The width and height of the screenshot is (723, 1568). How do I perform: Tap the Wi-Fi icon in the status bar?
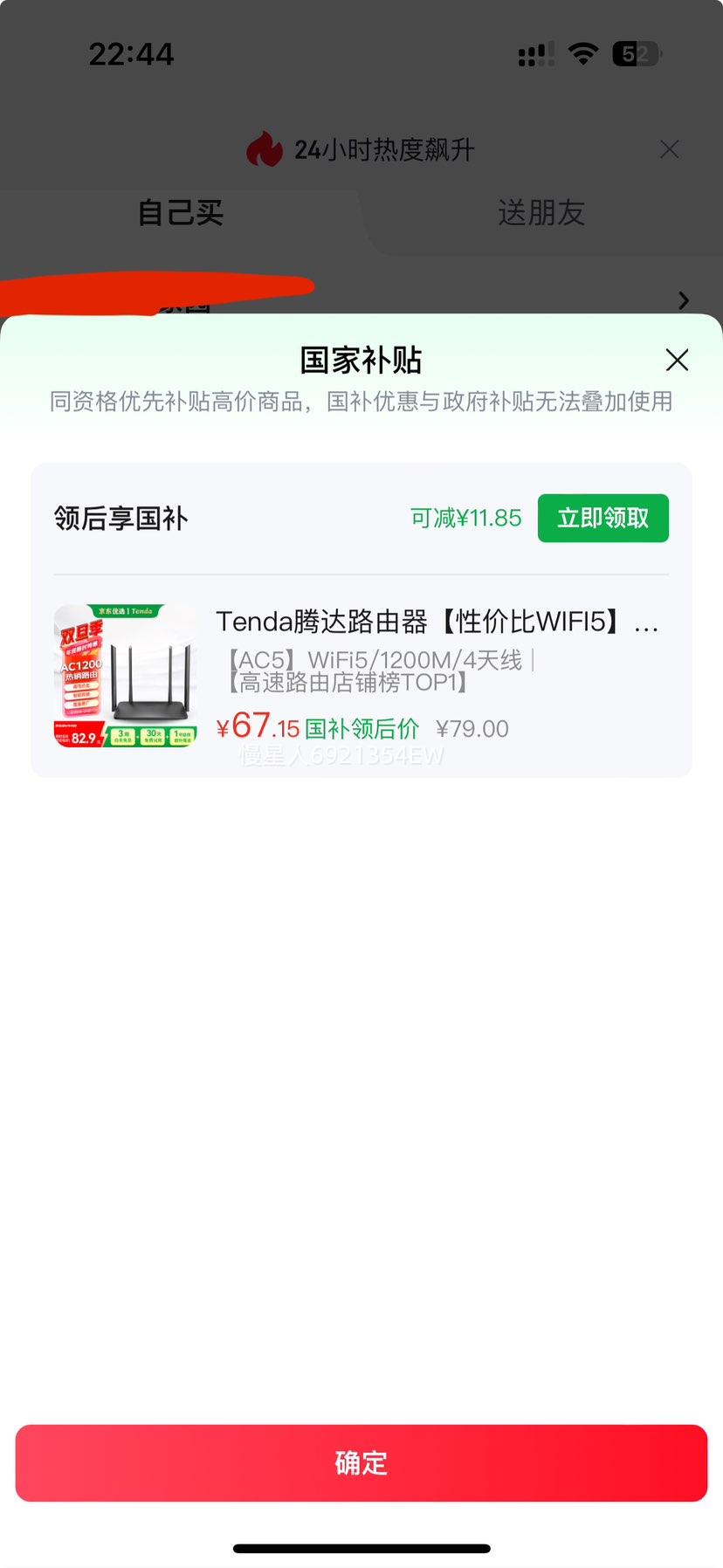[582, 53]
